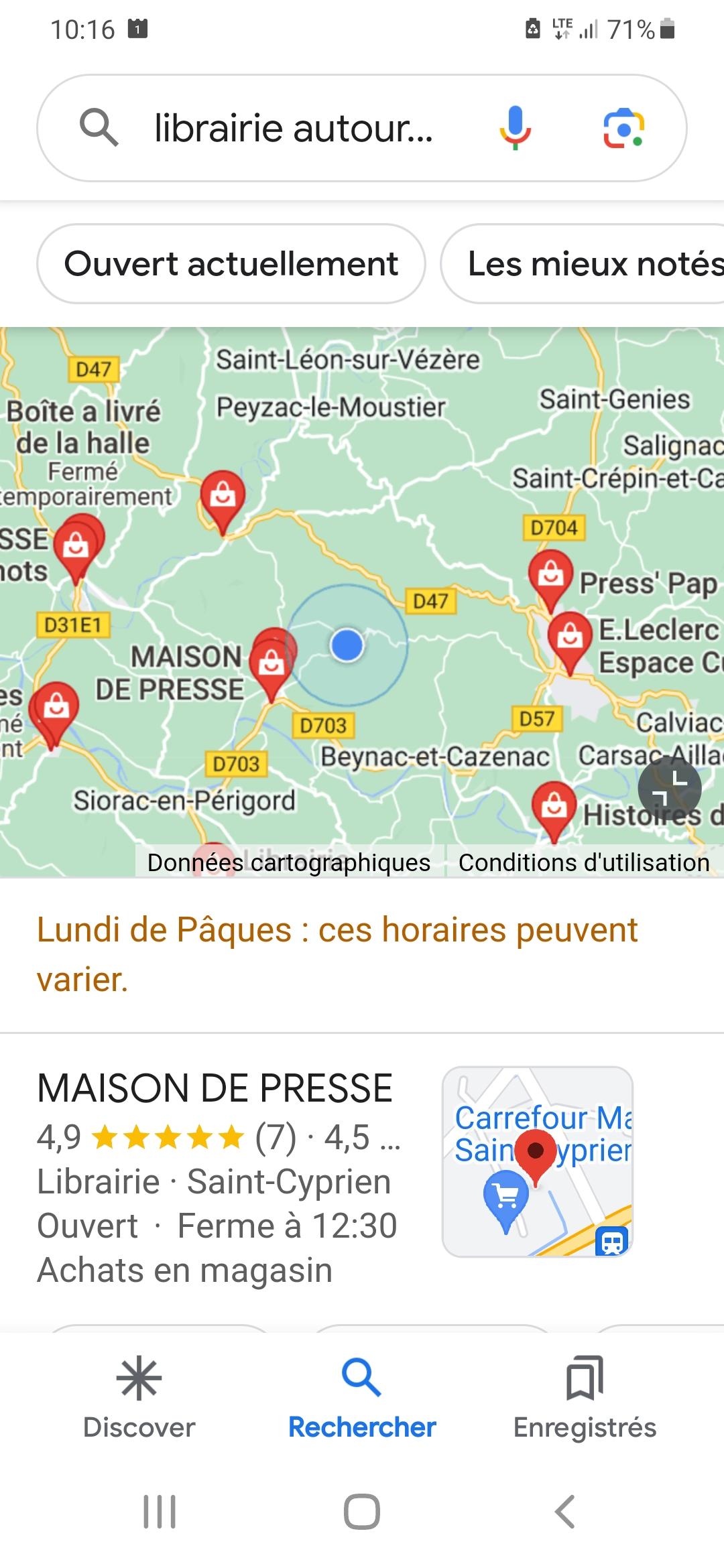Go back with system back button
Viewport: 724px width, 1568px height.
565,1512
